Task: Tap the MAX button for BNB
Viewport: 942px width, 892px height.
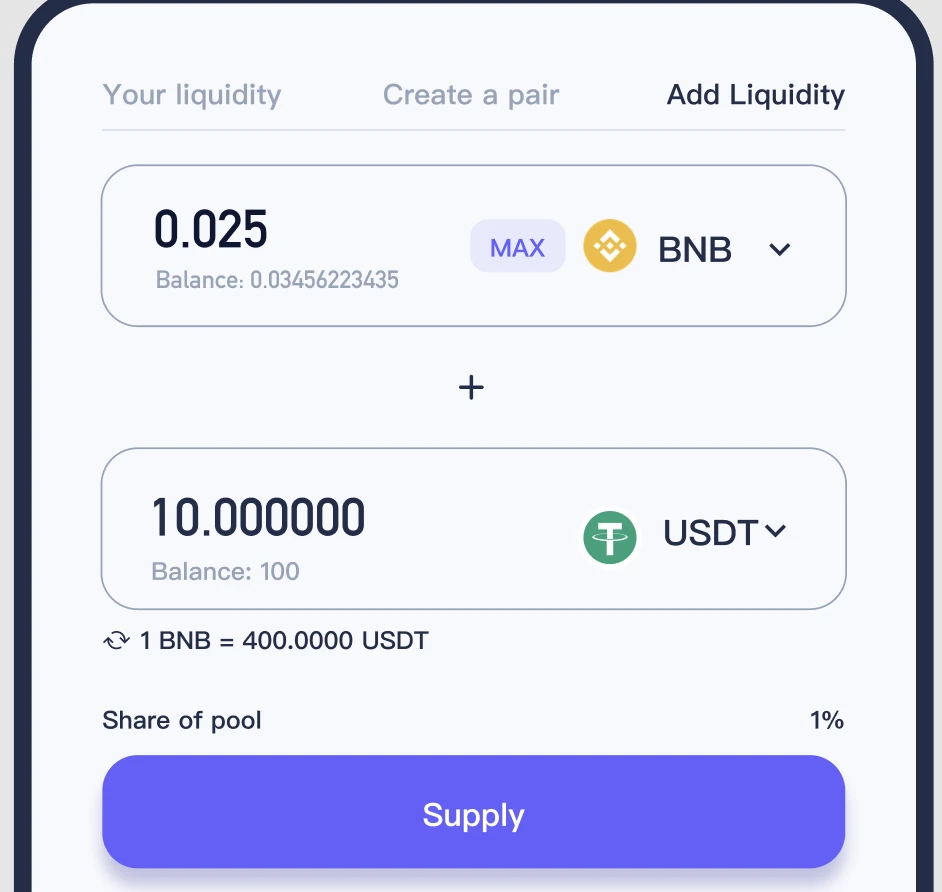Action: [517, 247]
